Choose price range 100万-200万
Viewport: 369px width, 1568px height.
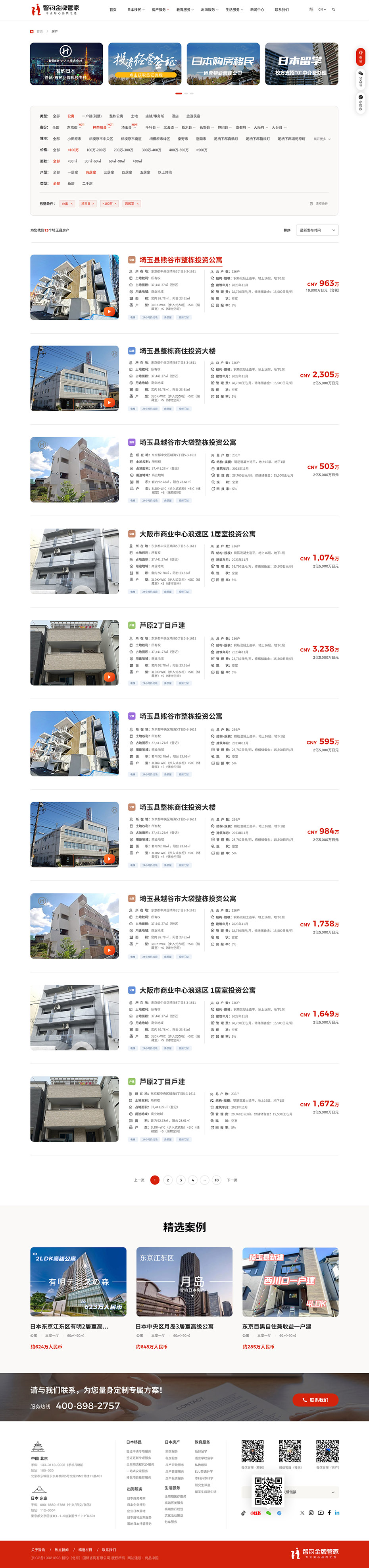(x=96, y=150)
